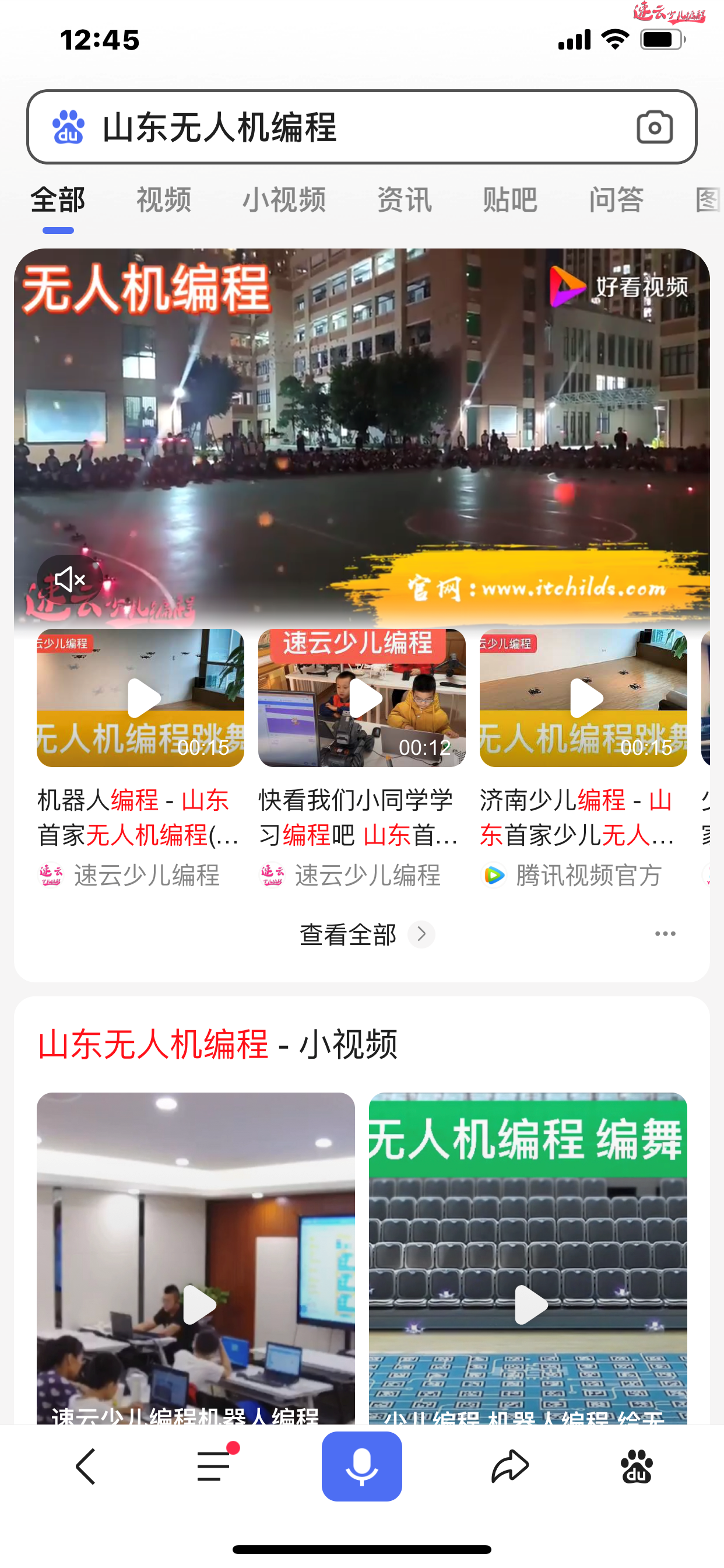This screenshot has height=1568, width=724.
Task: Play the 济南少儿编程 video from 腾讯视频官方
Action: pos(584,698)
